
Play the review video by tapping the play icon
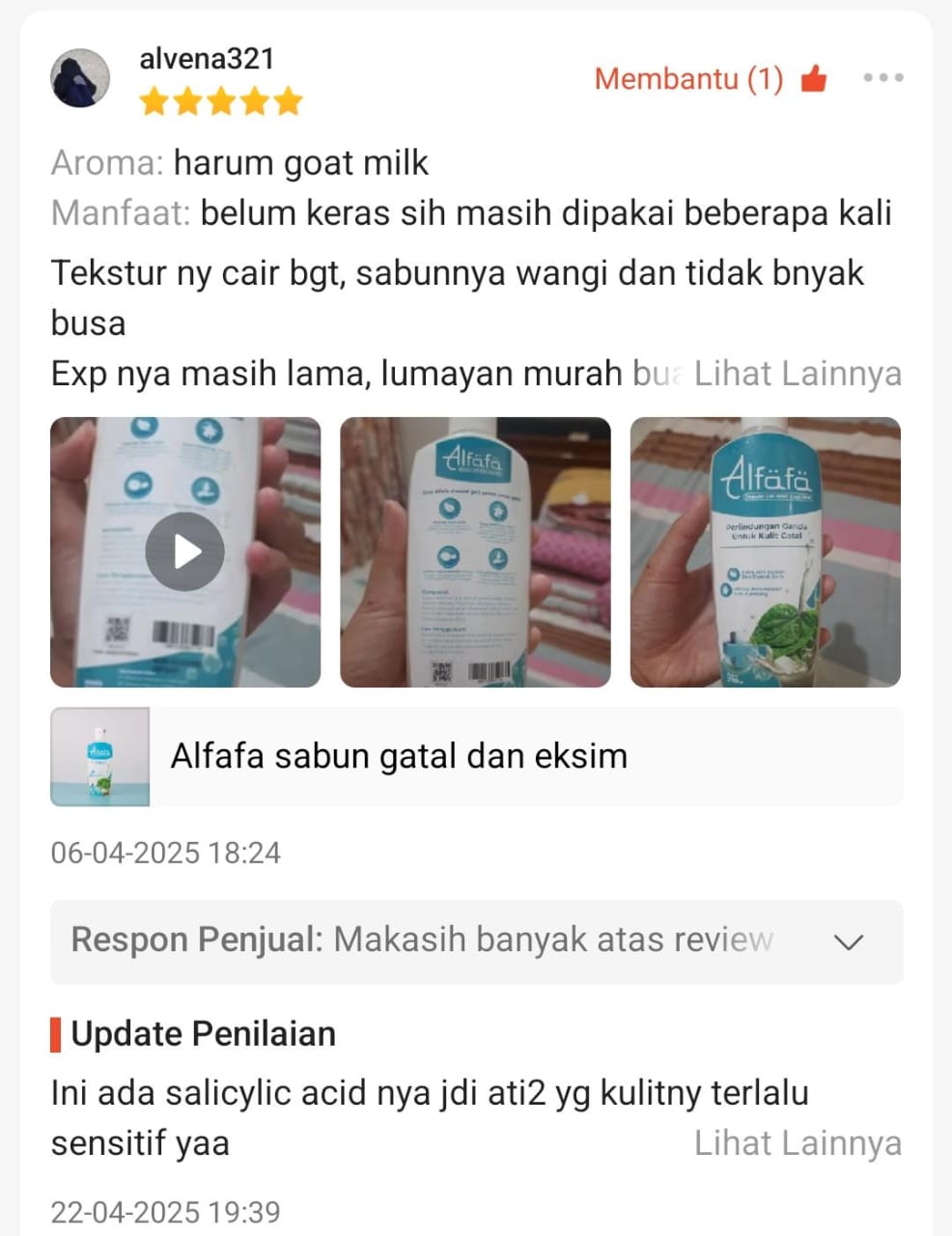click(x=183, y=551)
